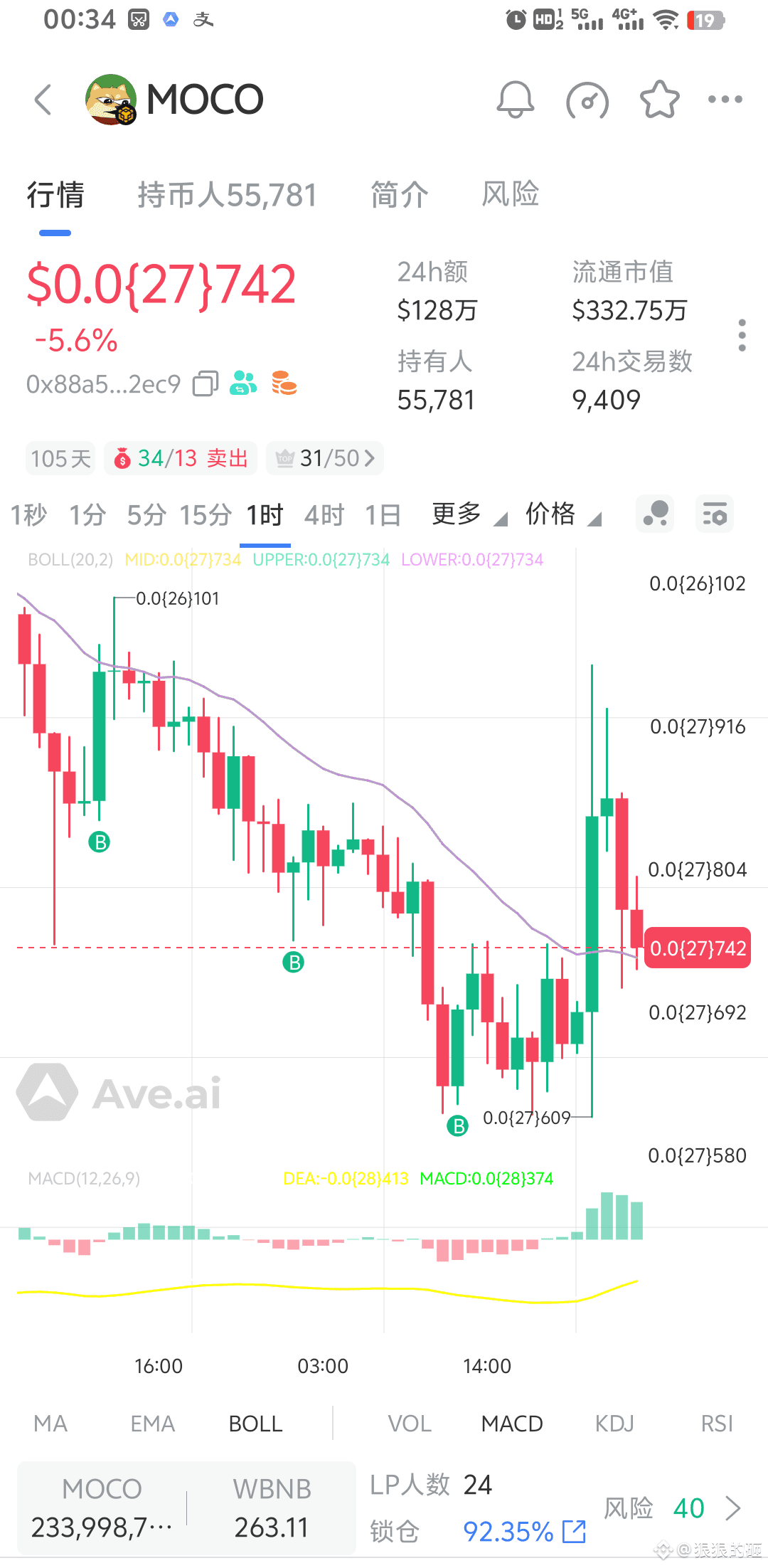Screen dimensions: 768x1568
Task: Select the RSI indicator
Action: [717, 1424]
